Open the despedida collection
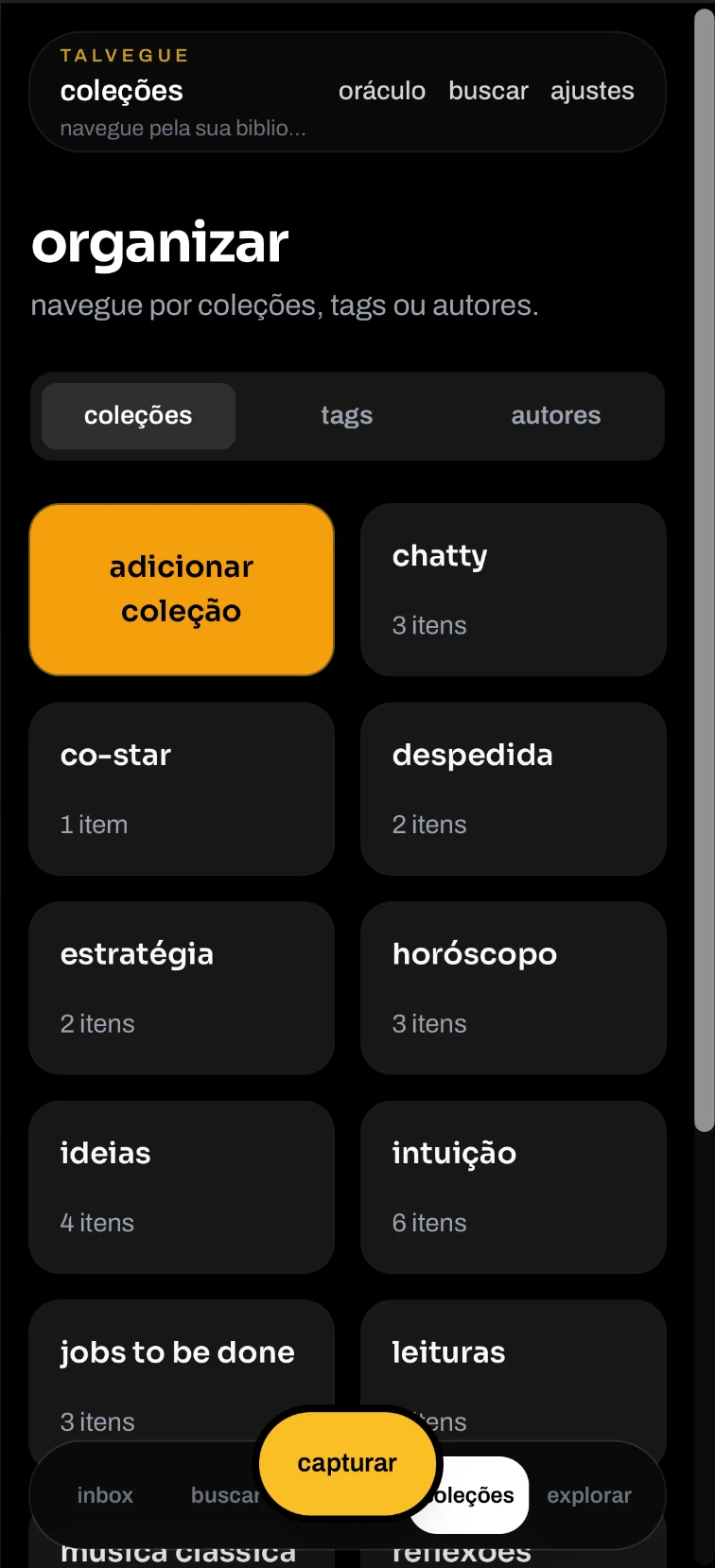 click(x=513, y=788)
